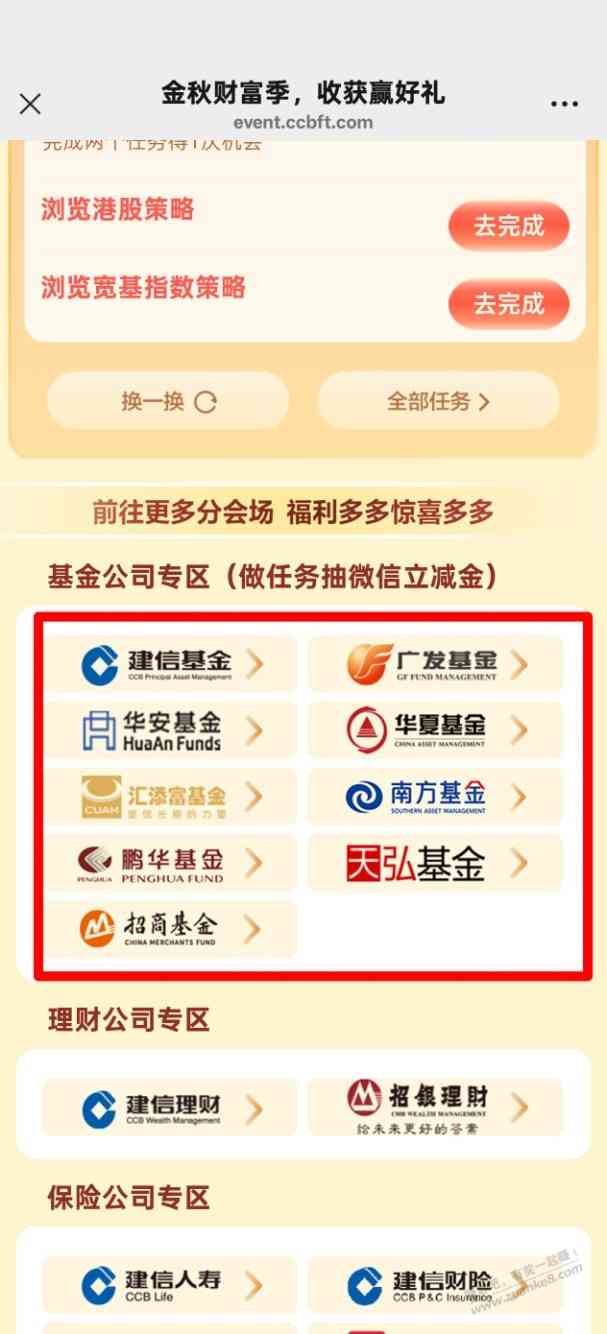Open 招商基金 zone
This screenshot has width=607, height=1334.
pyautogui.click(x=170, y=929)
